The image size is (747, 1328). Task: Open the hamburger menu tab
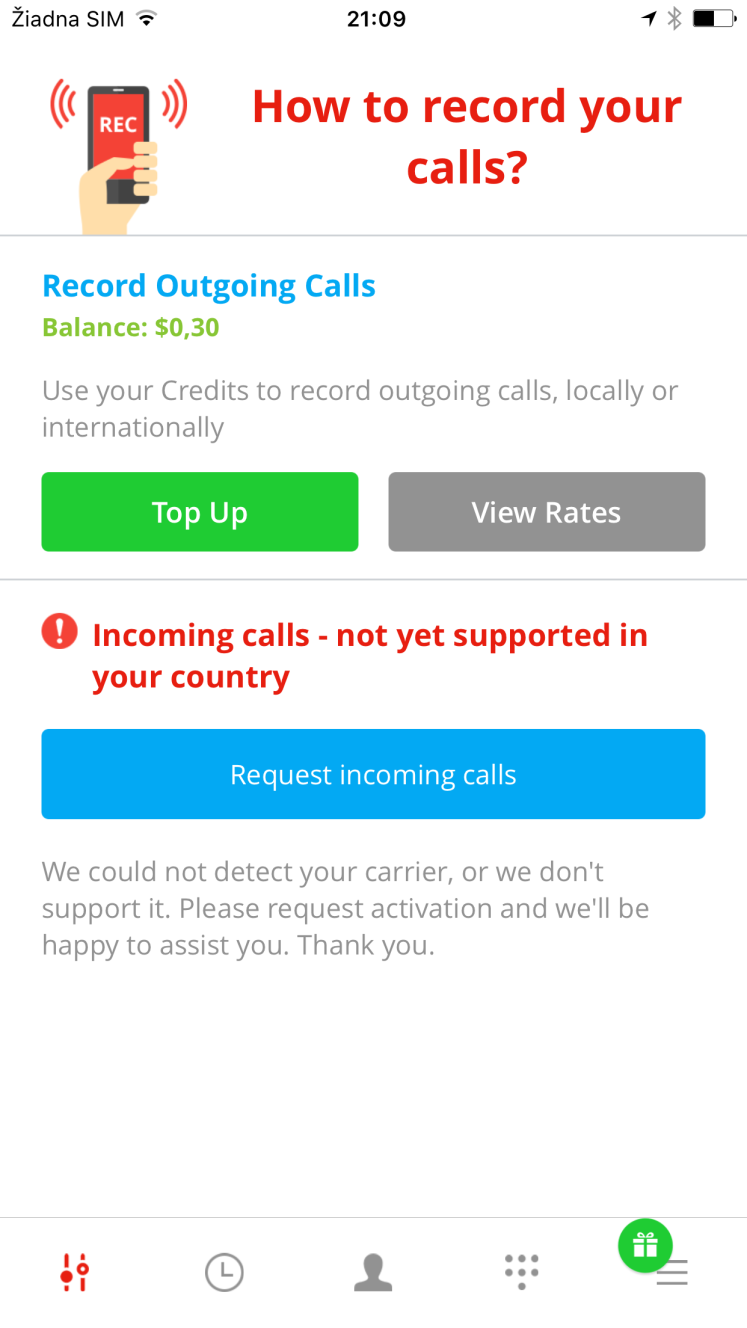(672, 1274)
